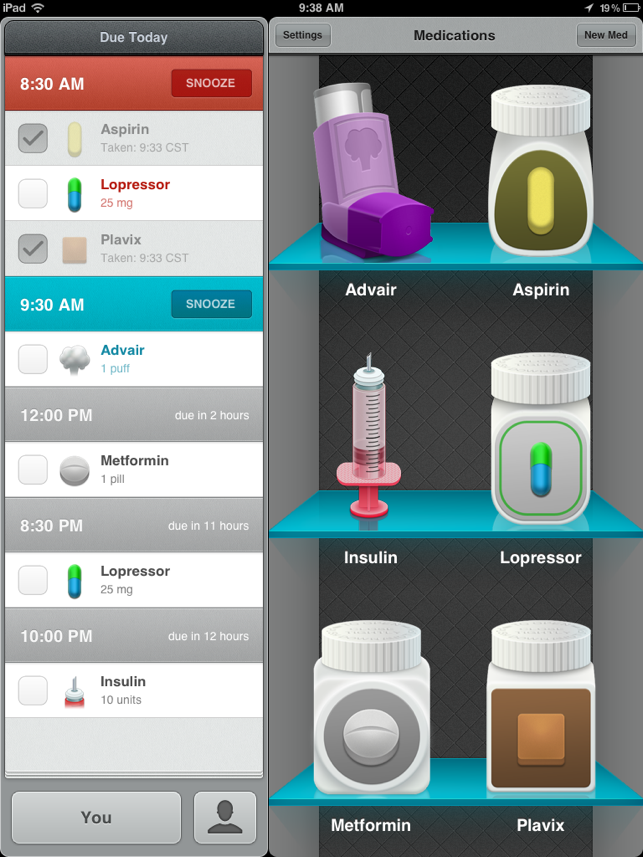Screen dimensions: 643x857
Task: Open the Aspirin bottle on the shelf
Action: pos(540,170)
